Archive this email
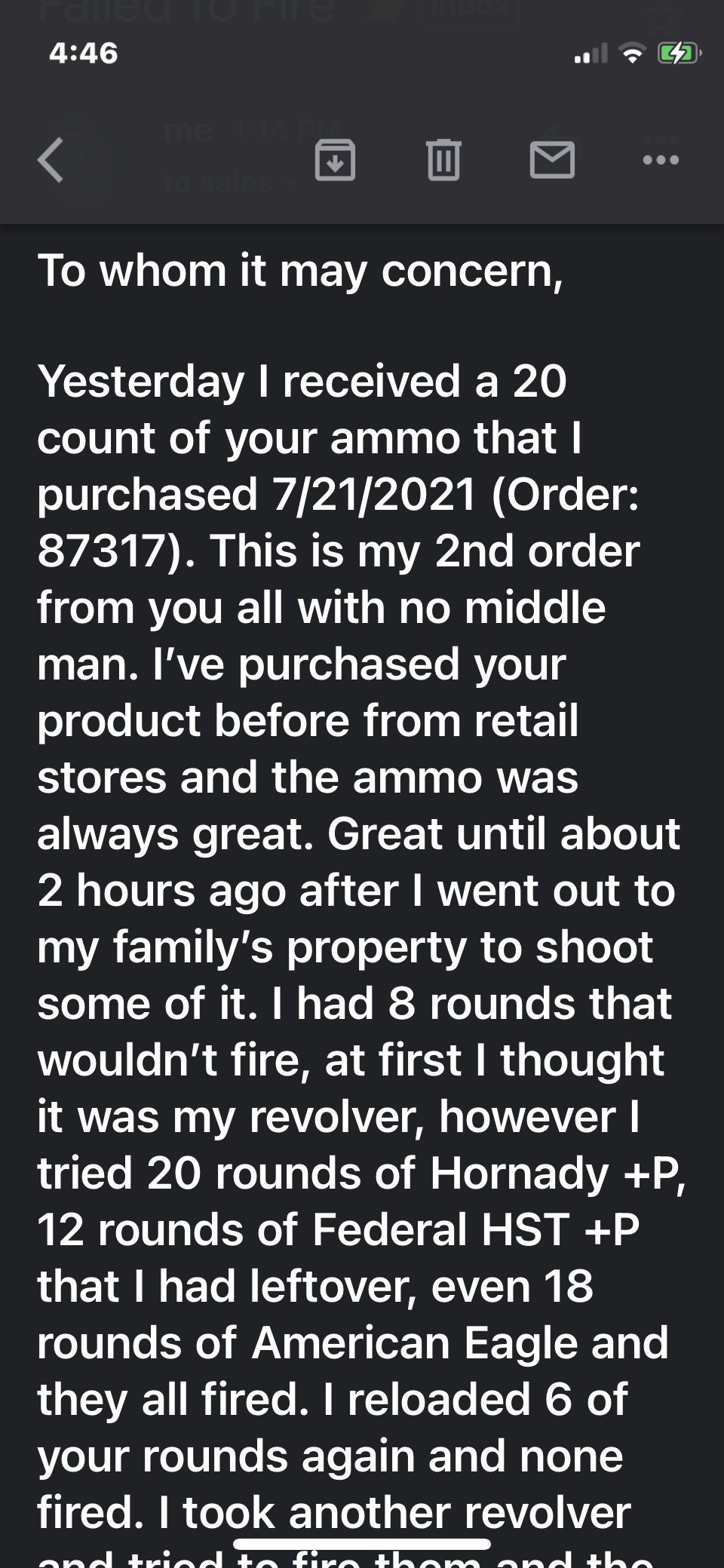The height and width of the screenshot is (1568, 724). tap(335, 160)
